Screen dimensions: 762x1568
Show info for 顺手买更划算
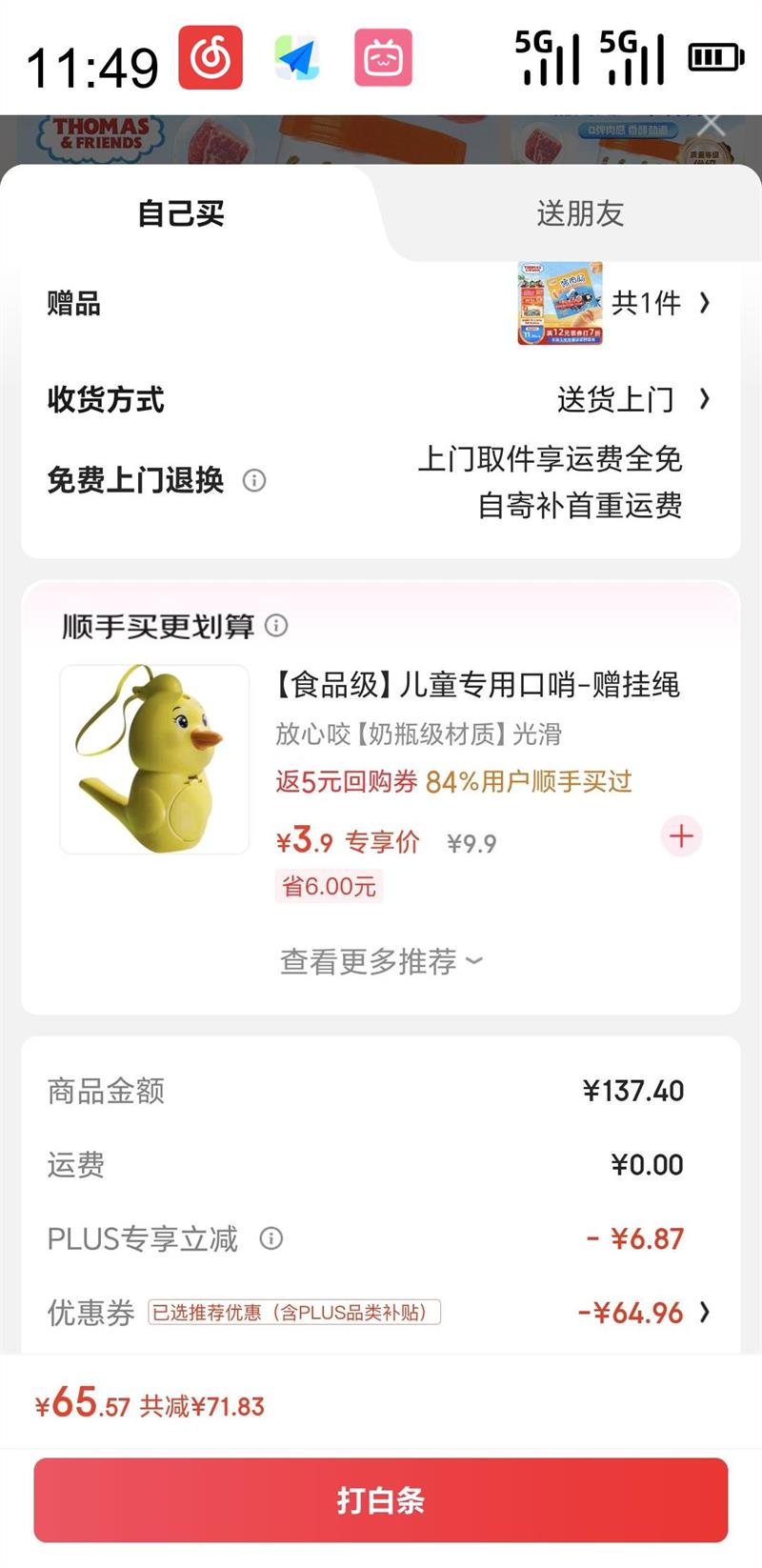click(276, 626)
